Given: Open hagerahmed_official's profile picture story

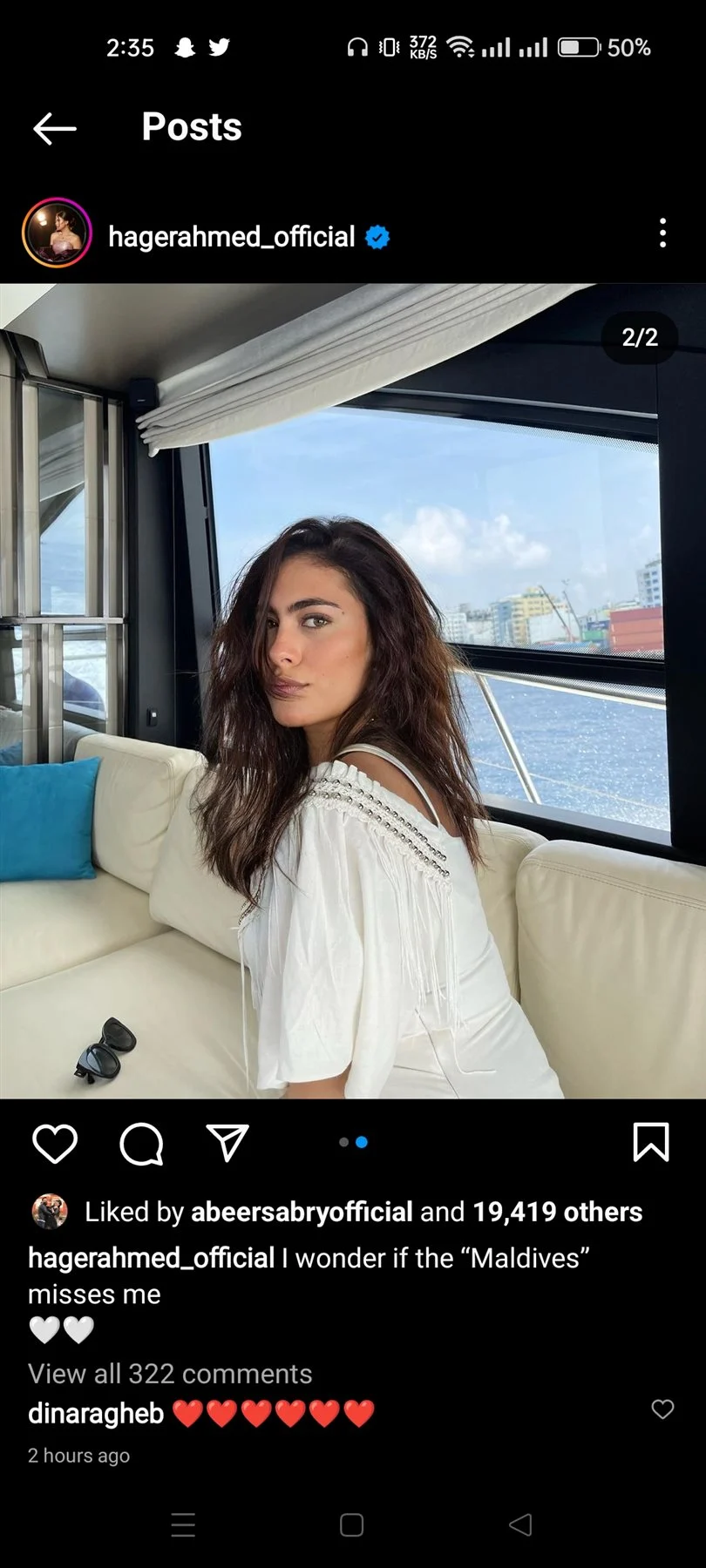Looking at the screenshot, I should tap(57, 233).
